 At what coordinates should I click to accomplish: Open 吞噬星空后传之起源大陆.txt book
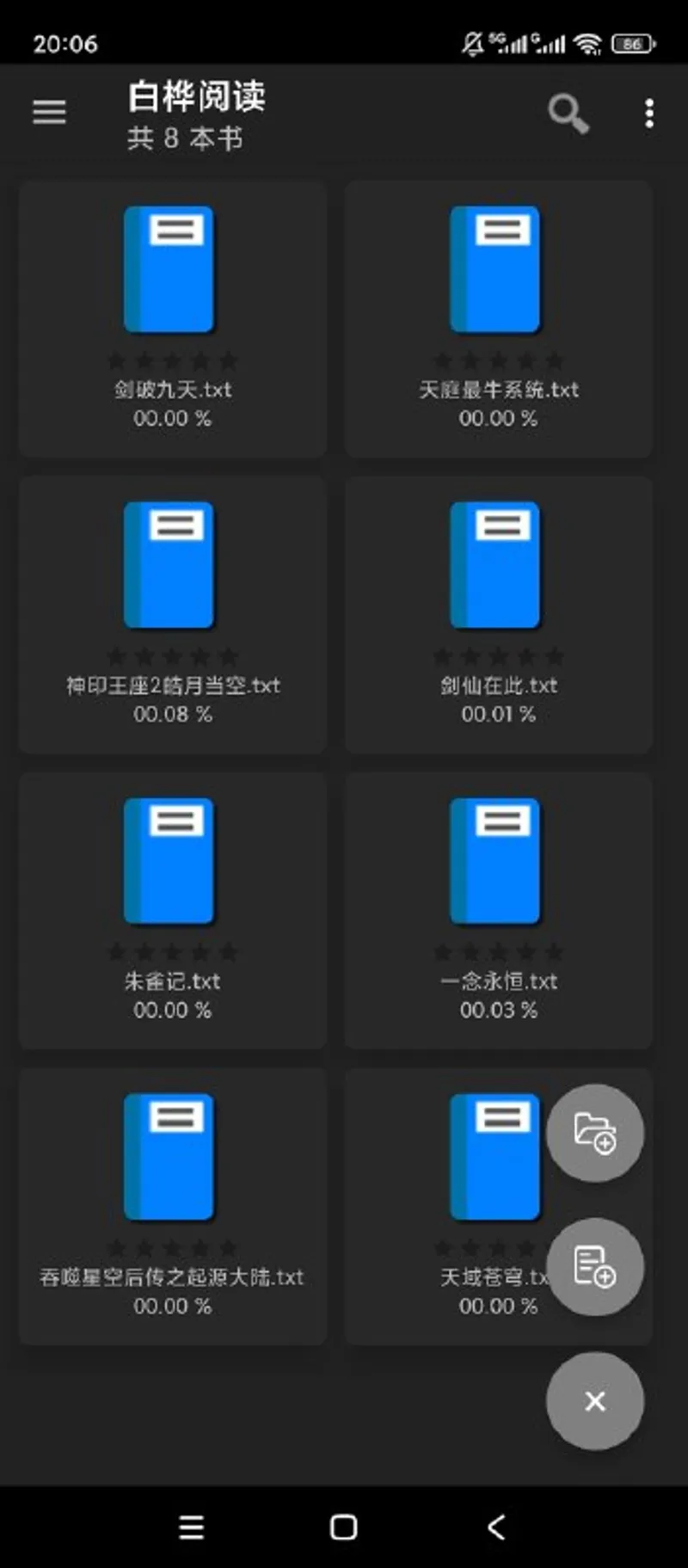169,1155
